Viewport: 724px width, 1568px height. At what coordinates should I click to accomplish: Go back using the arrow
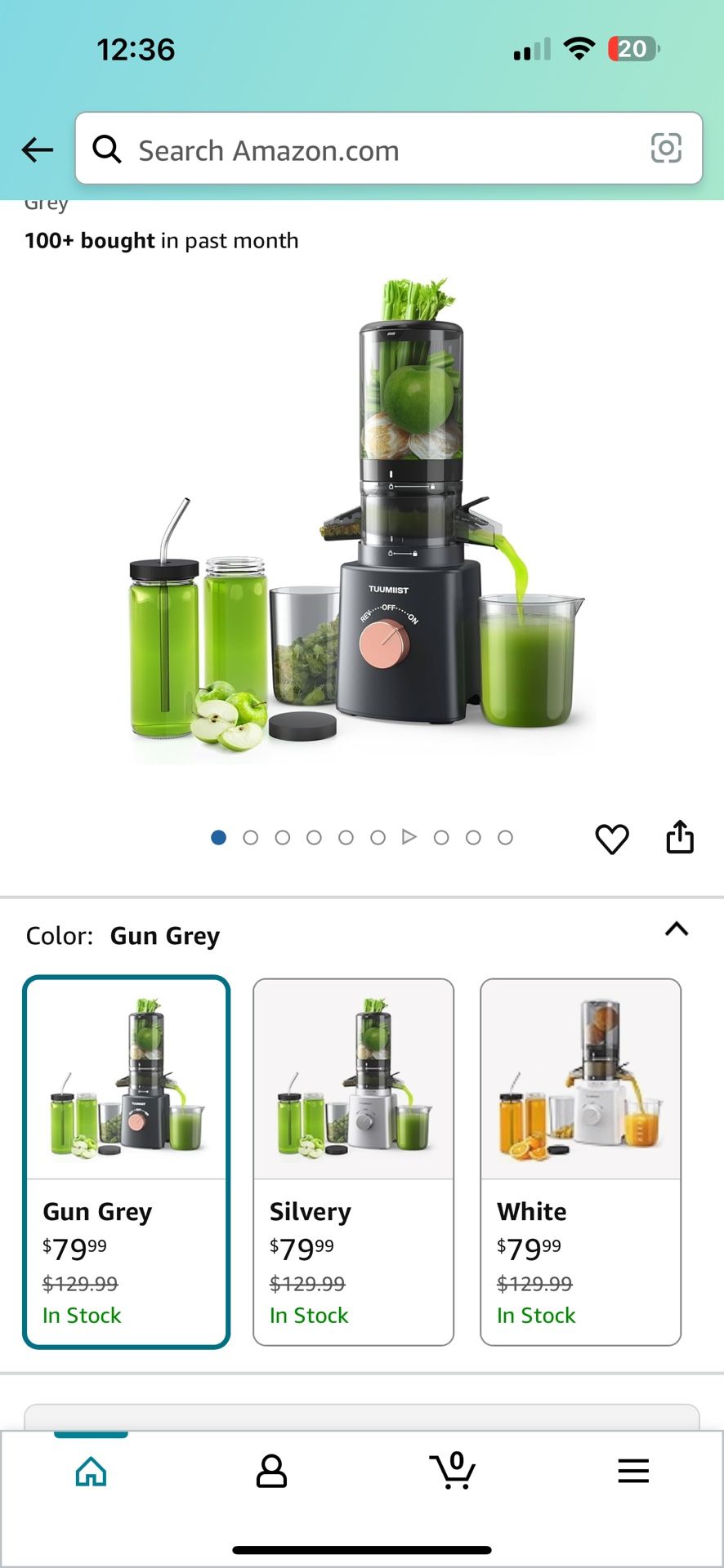coord(38,149)
